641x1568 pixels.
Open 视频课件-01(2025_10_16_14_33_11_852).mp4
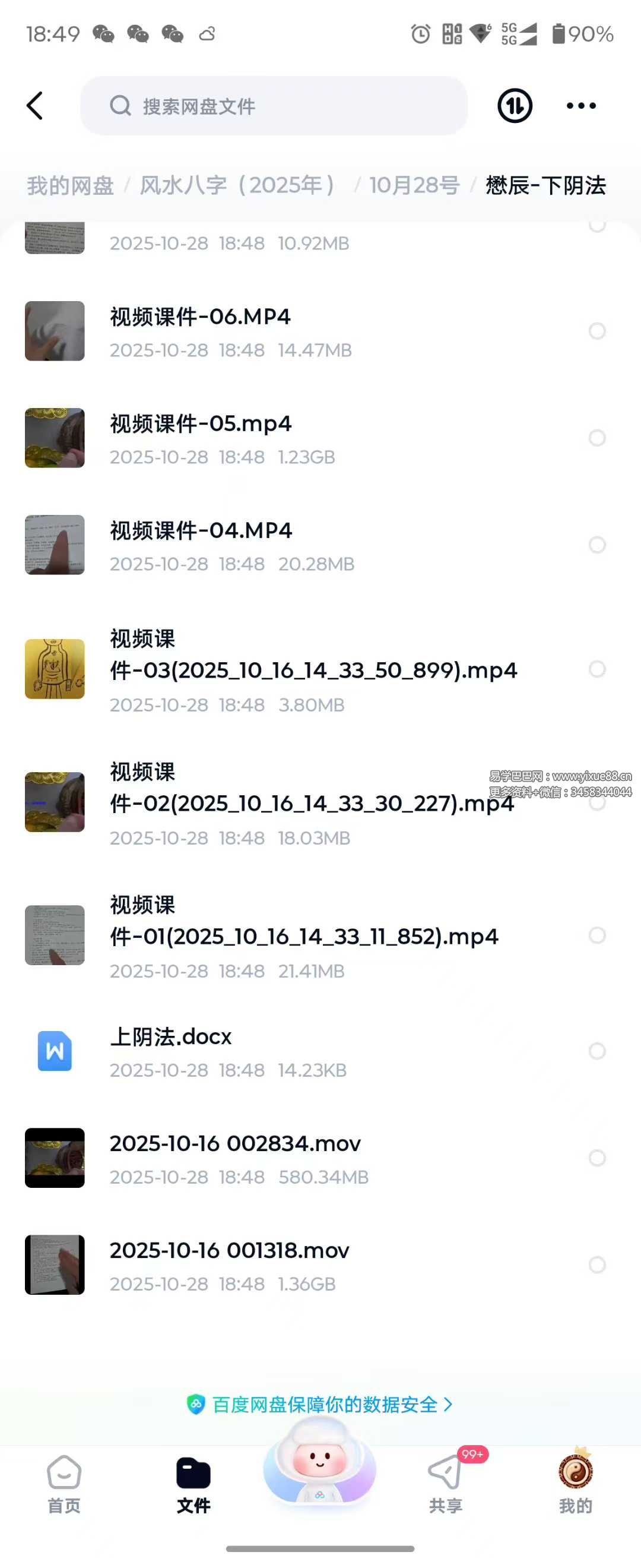(304, 935)
